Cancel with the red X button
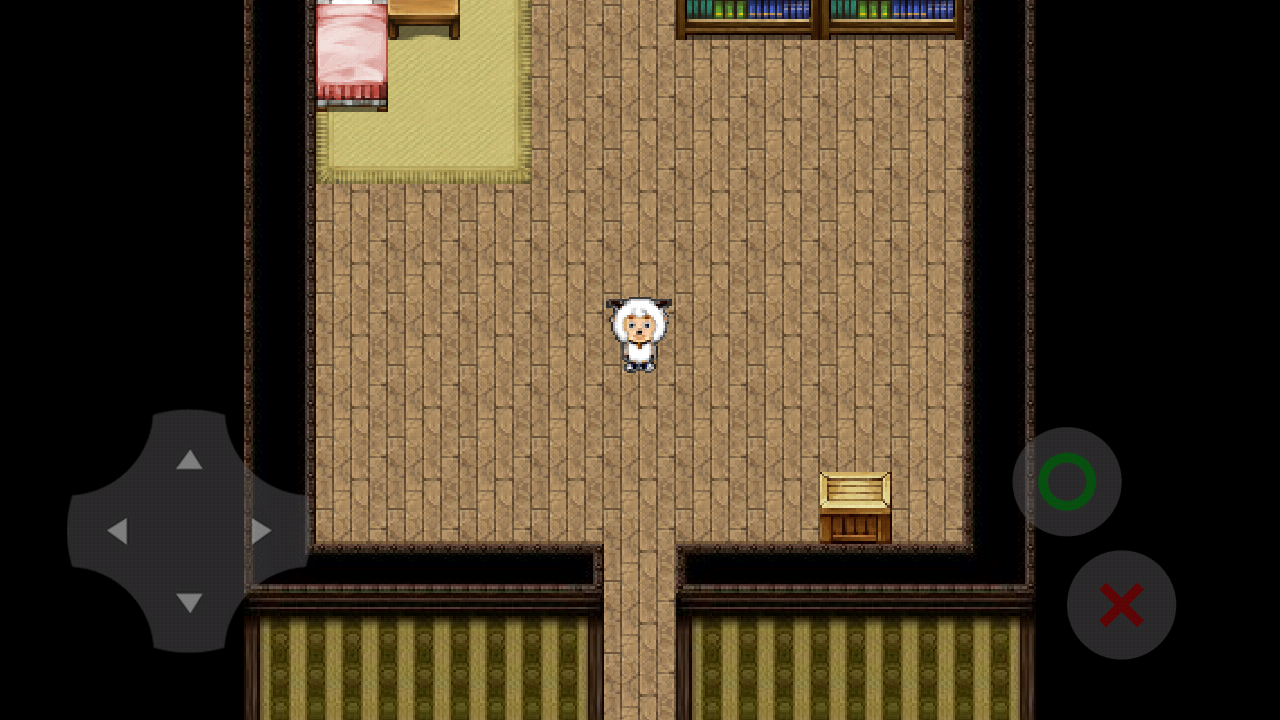The height and width of the screenshot is (720, 1280). click(1121, 605)
